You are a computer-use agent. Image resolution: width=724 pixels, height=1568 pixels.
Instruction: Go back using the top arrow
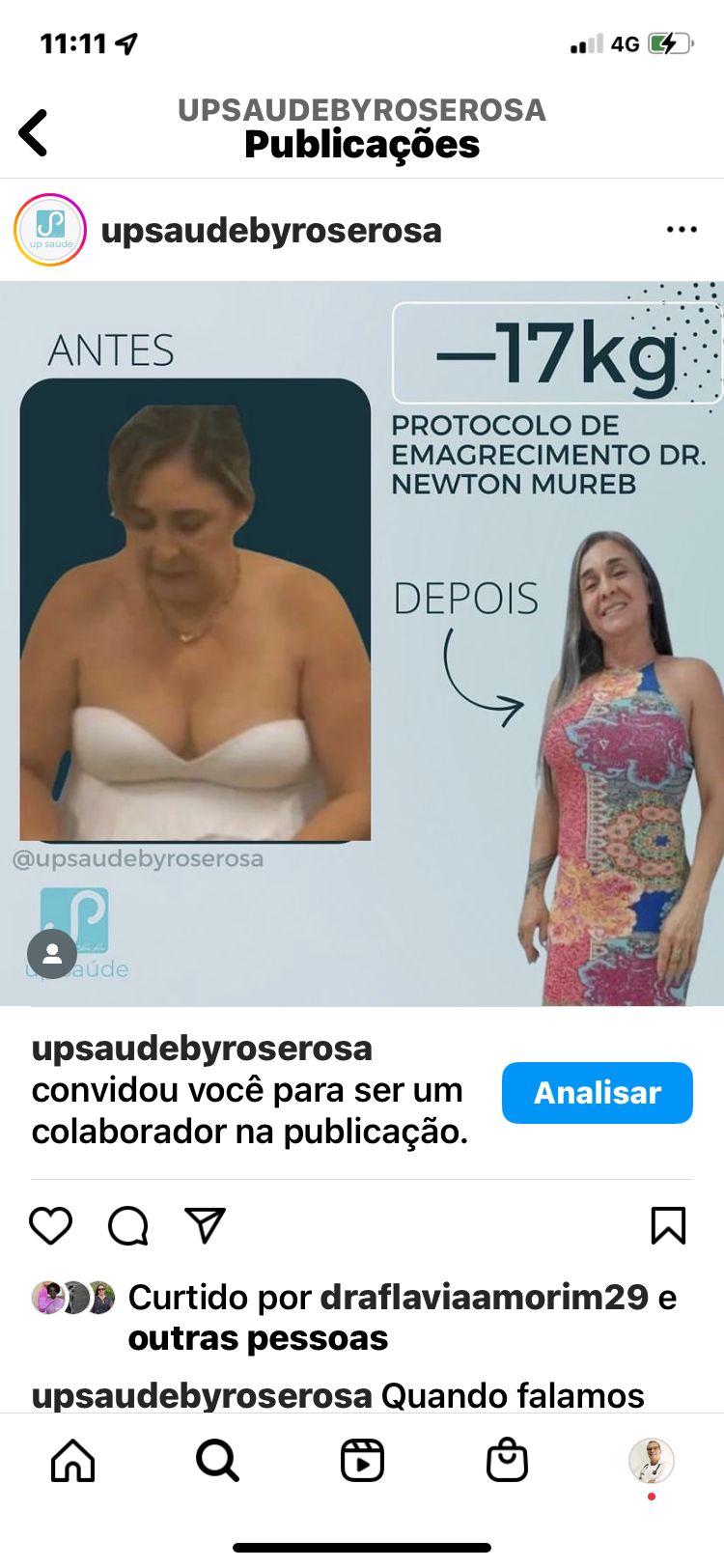tap(34, 132)
